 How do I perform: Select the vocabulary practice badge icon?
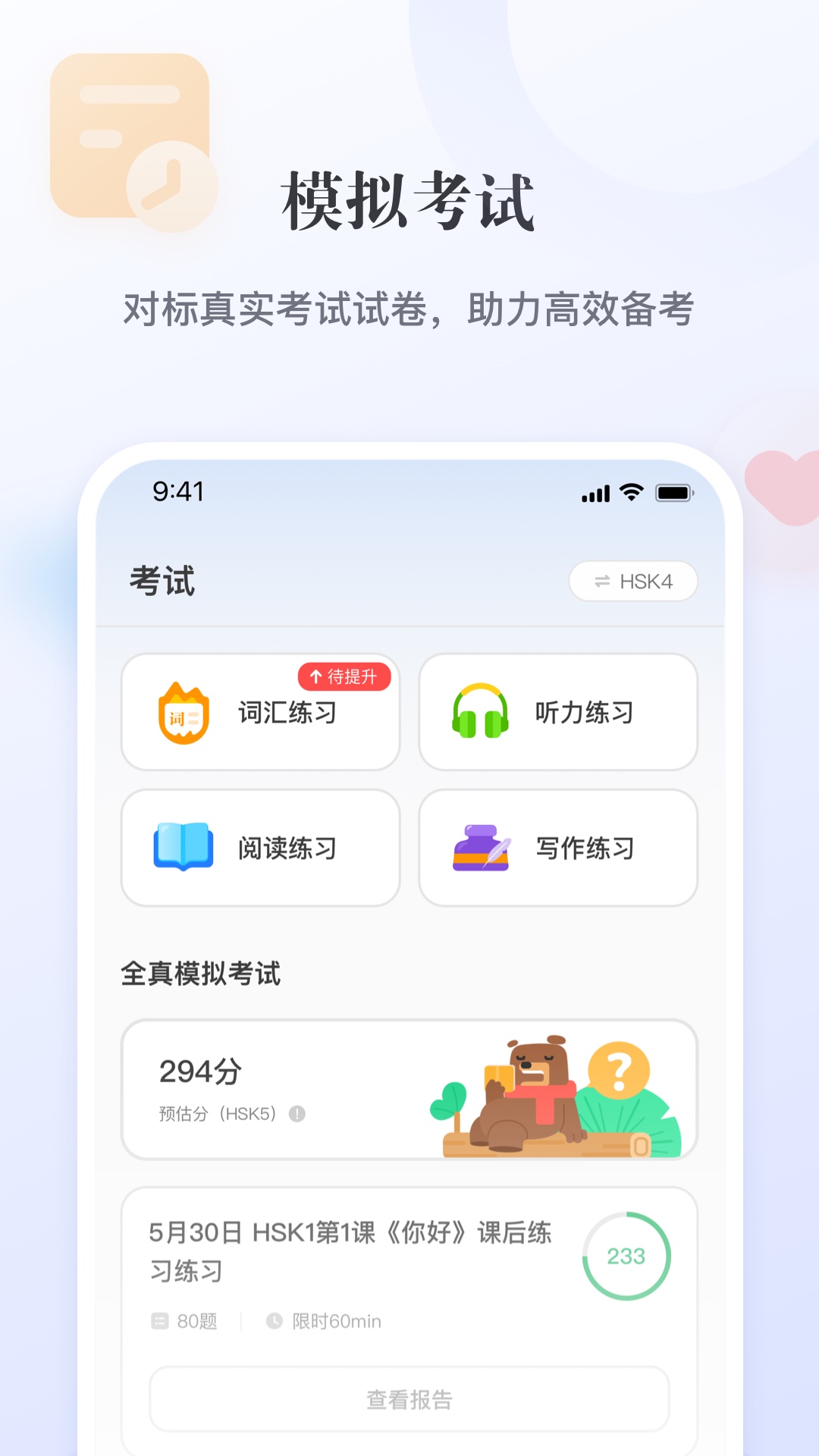182,712
